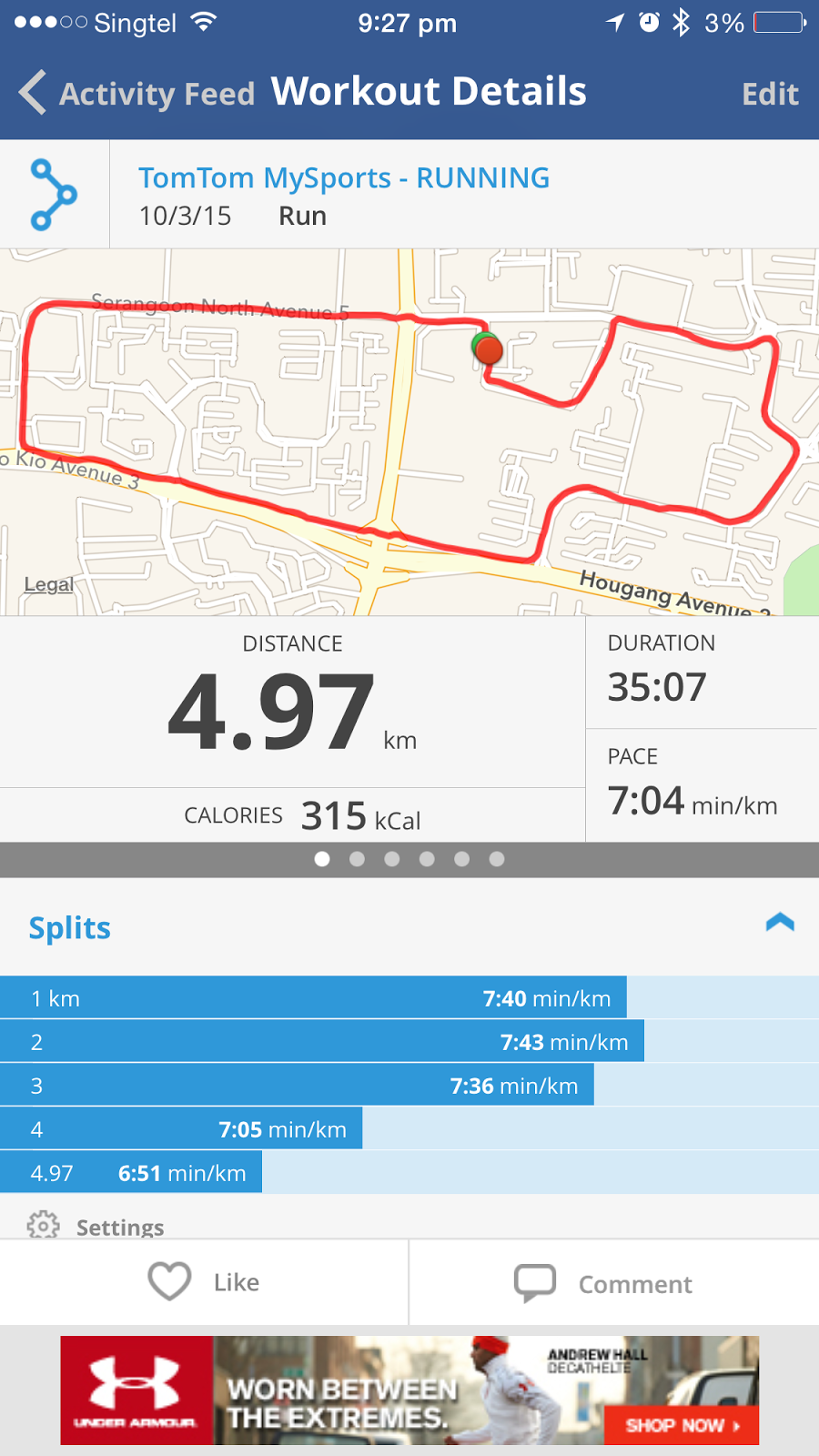The height and width of the screenshot is (1456, 819).
Task: Open the map's Legal link
Action: pos(49,584)
